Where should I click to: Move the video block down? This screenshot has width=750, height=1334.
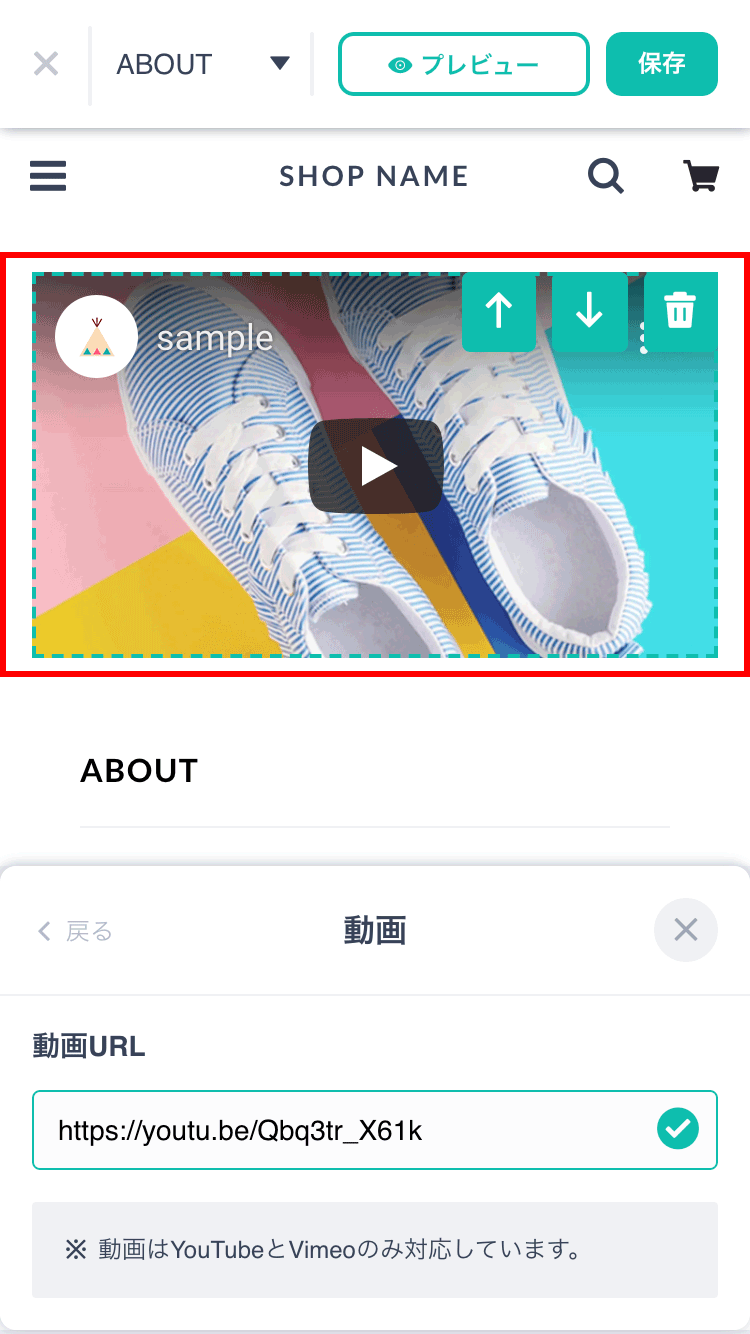tap(589, 311)
